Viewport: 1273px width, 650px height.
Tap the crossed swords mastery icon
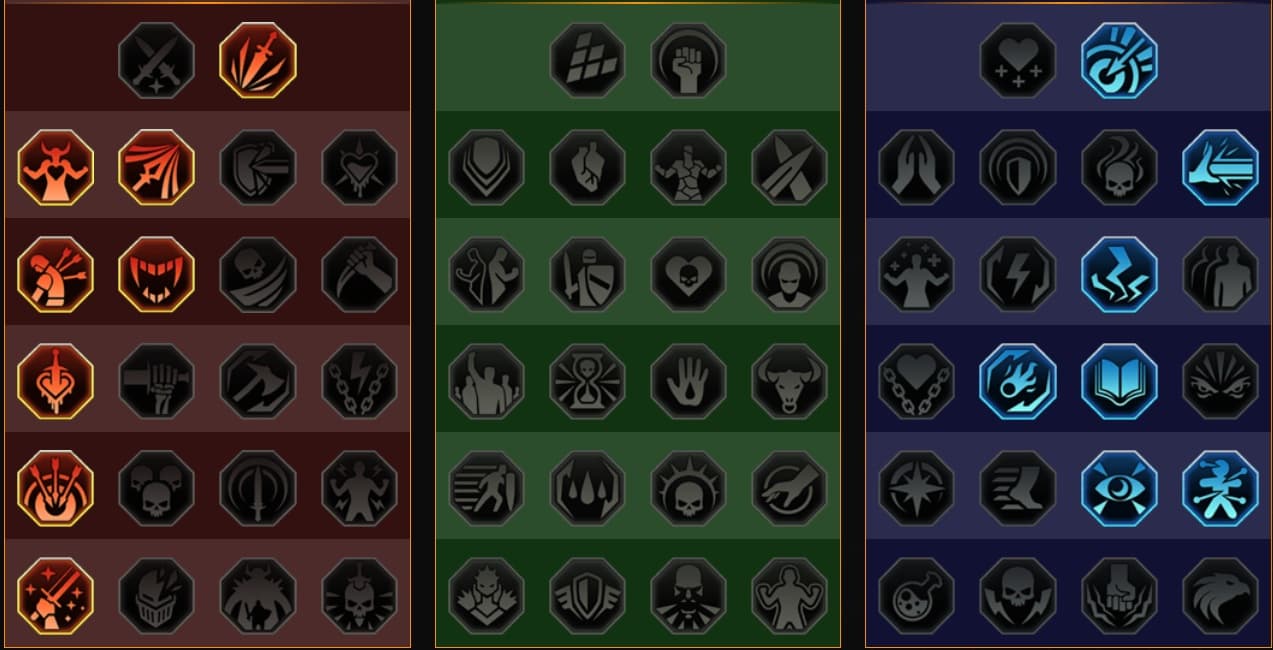click(x=156, y=61)
